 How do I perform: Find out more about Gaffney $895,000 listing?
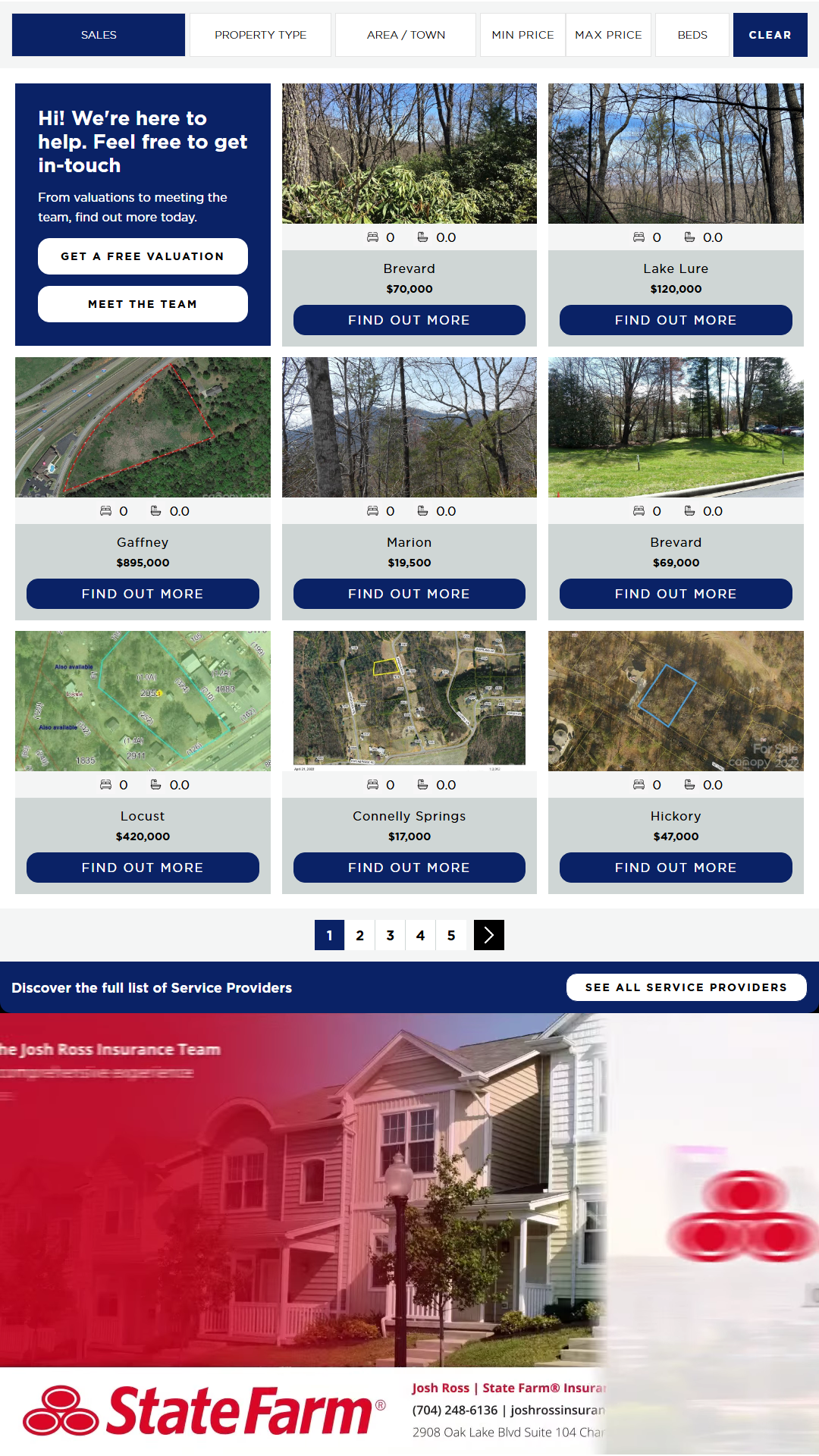[x=143, y=594]
